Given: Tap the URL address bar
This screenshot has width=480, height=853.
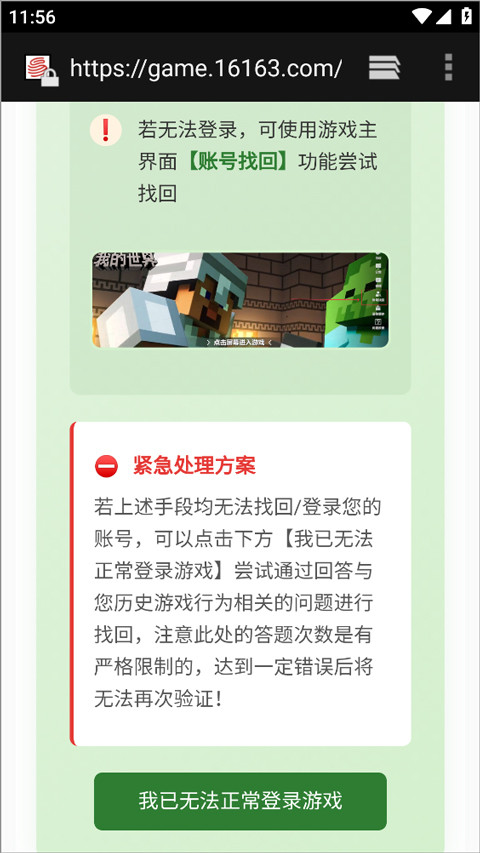Looking at the screenshot, I should coord(206,68).
